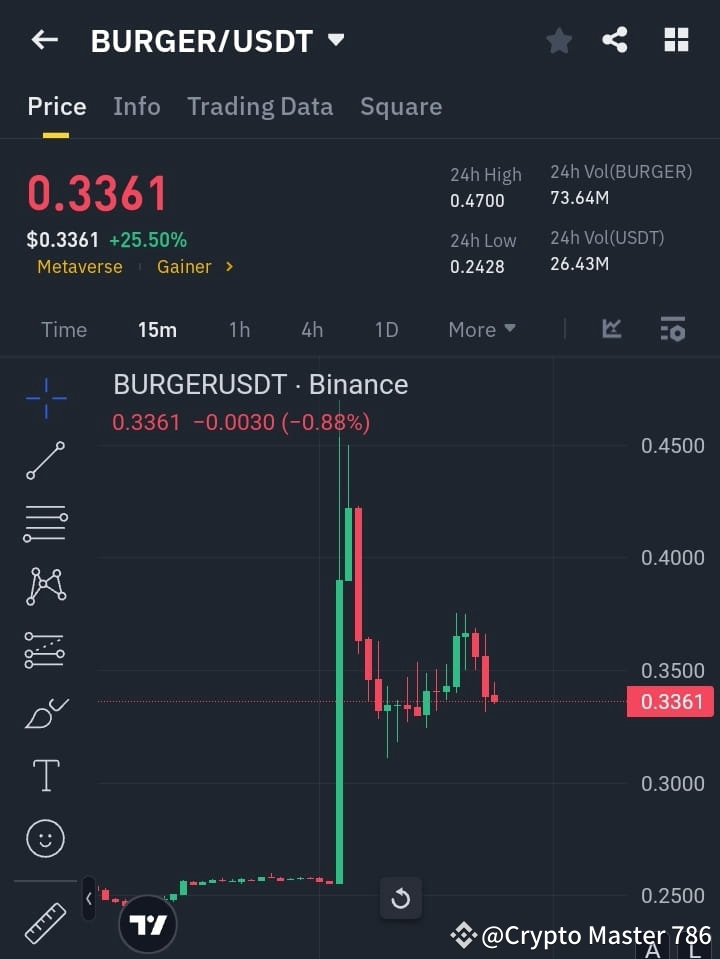Switch chart to 1h timeframe

pos(239,329)
